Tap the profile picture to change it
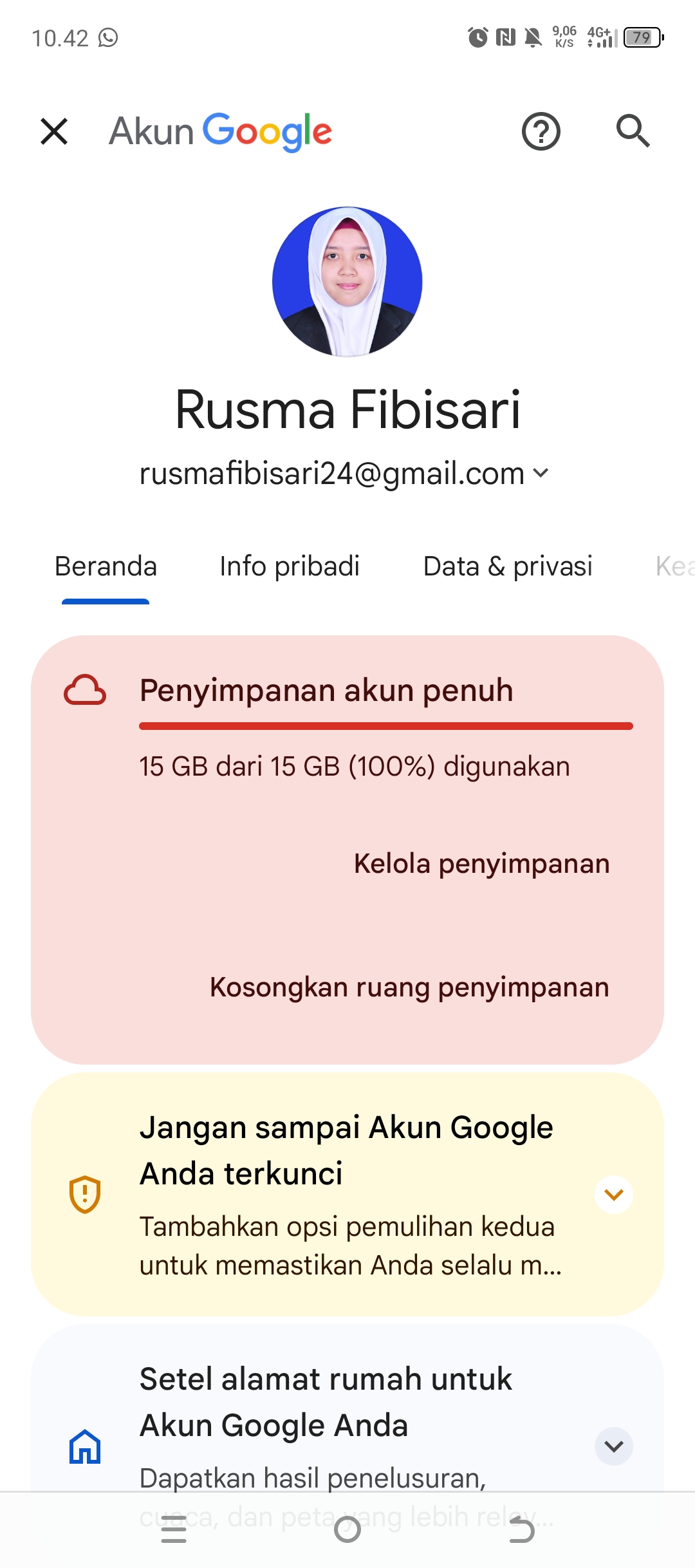This screenshot has height=1568, width=695. 347,281
